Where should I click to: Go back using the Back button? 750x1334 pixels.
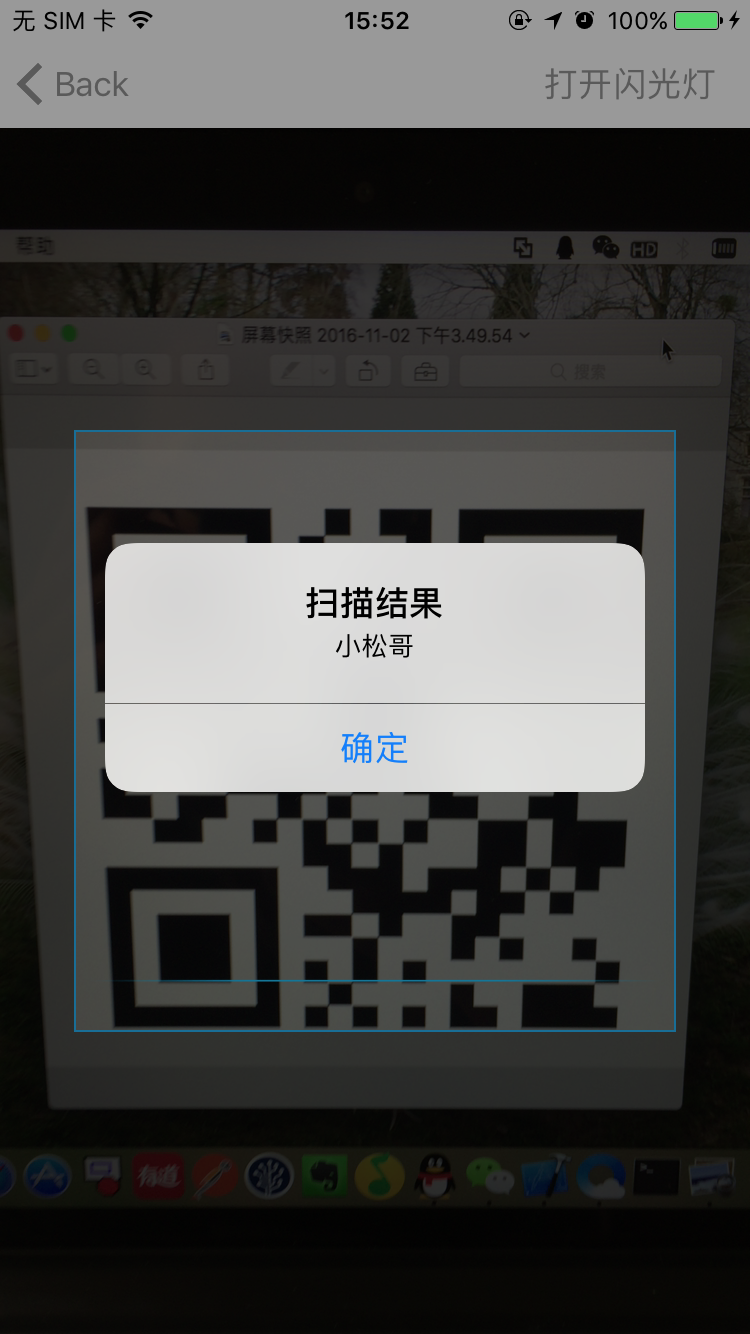pos(73,85)
